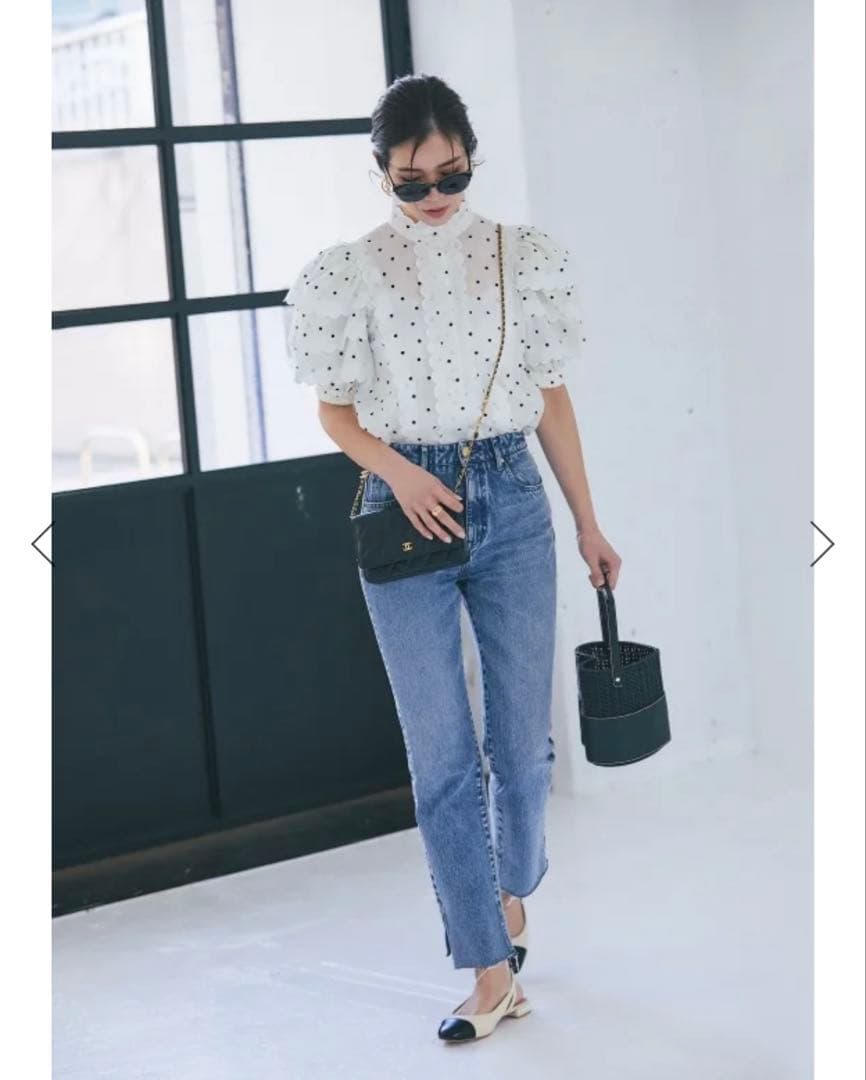Go to the previous photo
Viewport: 866px width, 1080px height.
coord(42,544)
